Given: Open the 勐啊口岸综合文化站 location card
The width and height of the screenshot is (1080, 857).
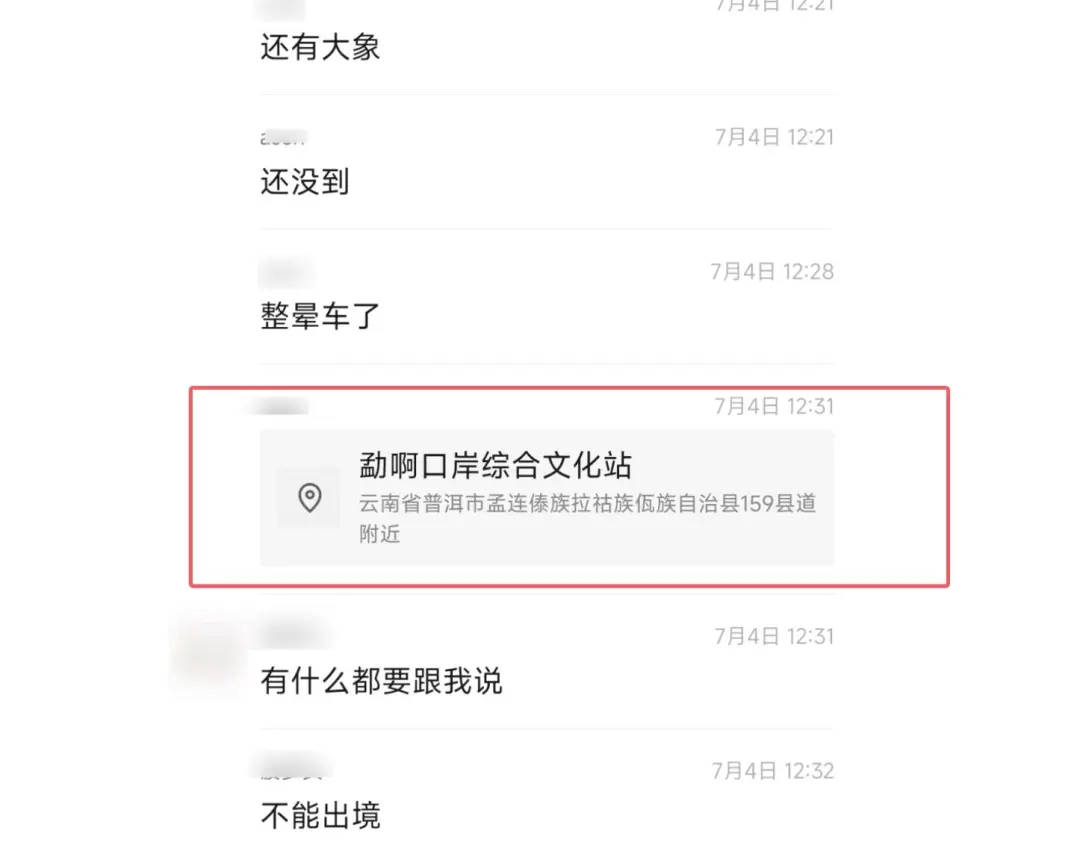Looking at the screenshot, I should pyautogui.click(x=547, y=497).
